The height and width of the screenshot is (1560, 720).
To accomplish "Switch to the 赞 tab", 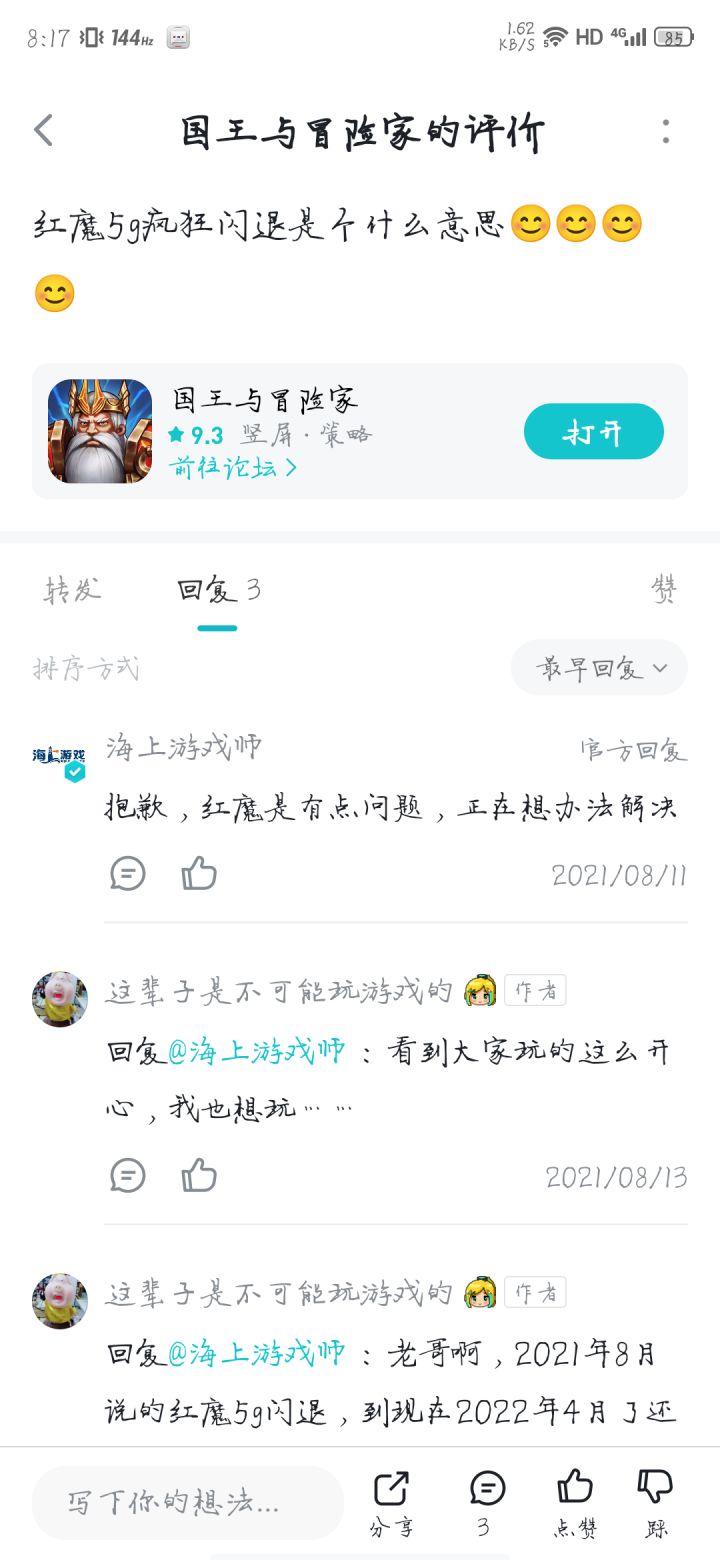I will pyautogui.click(x=664, y=590).
